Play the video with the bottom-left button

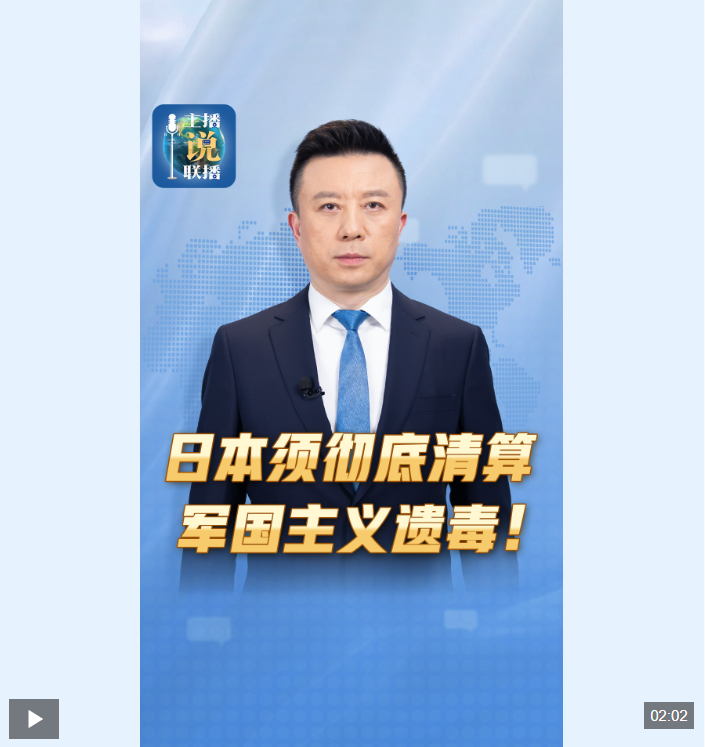[34, 718]
